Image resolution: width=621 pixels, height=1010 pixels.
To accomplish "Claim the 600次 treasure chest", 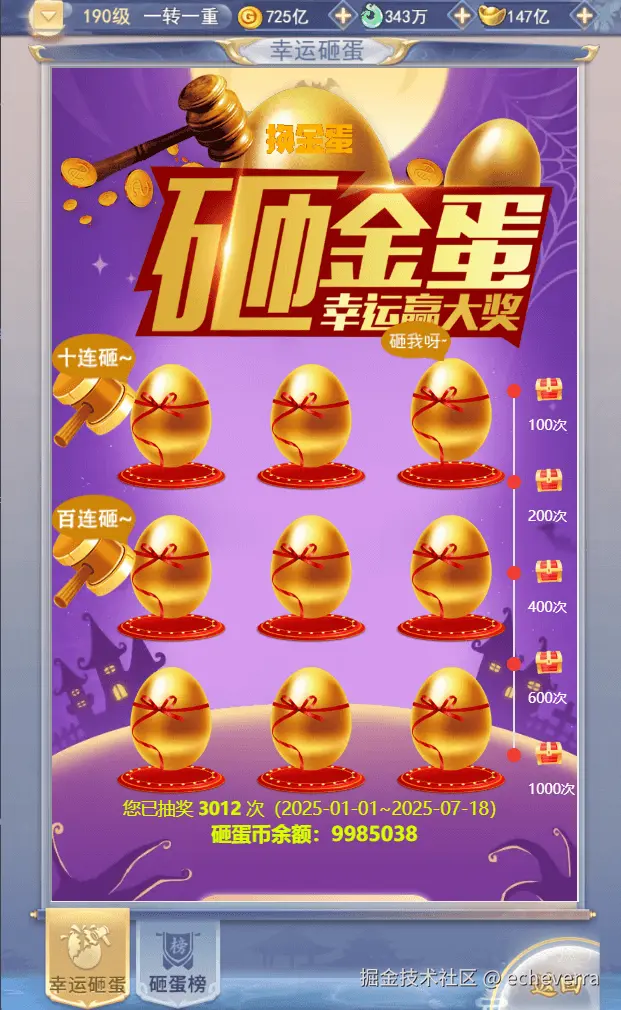I will coord(549,663).
